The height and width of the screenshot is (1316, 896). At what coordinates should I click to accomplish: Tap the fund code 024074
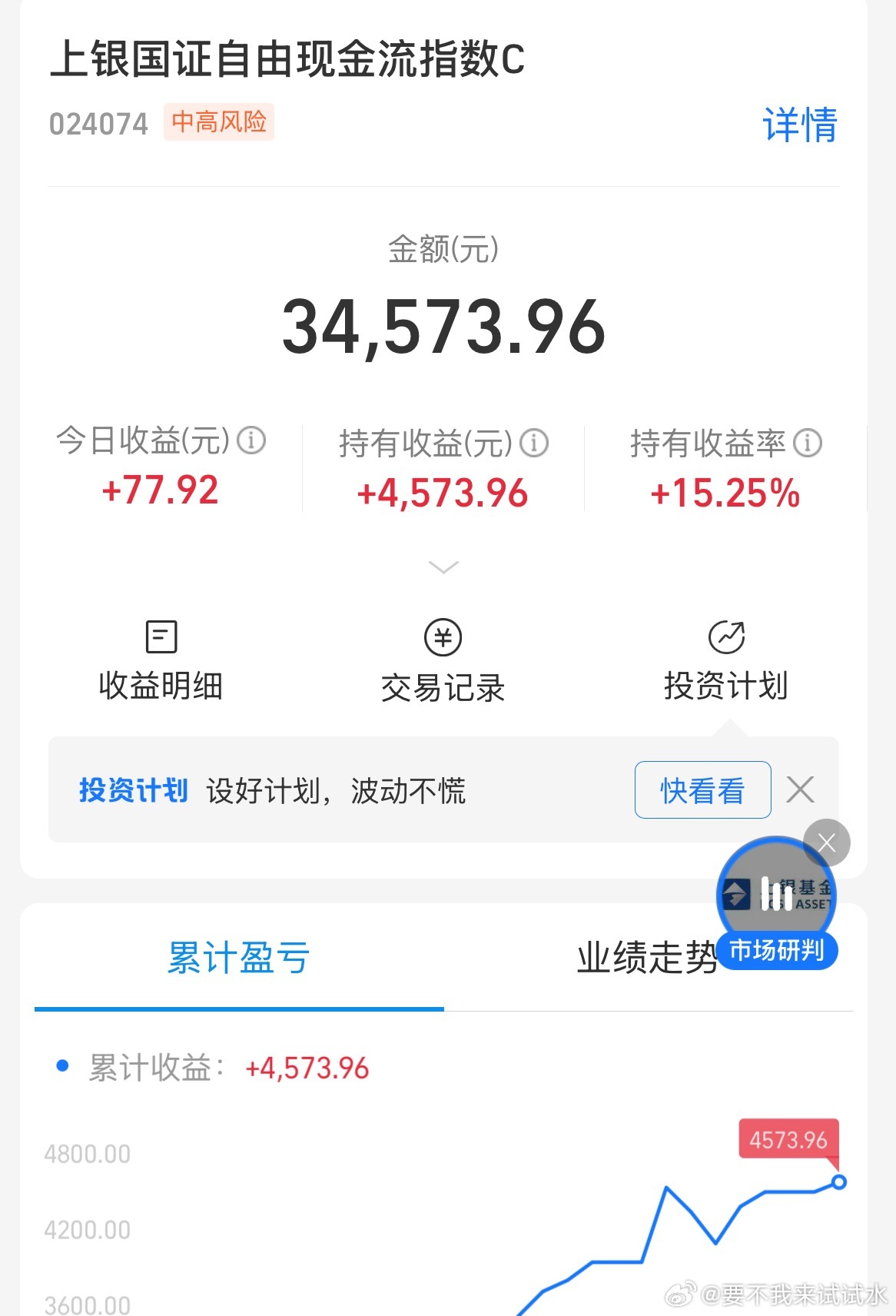point(100,123)
